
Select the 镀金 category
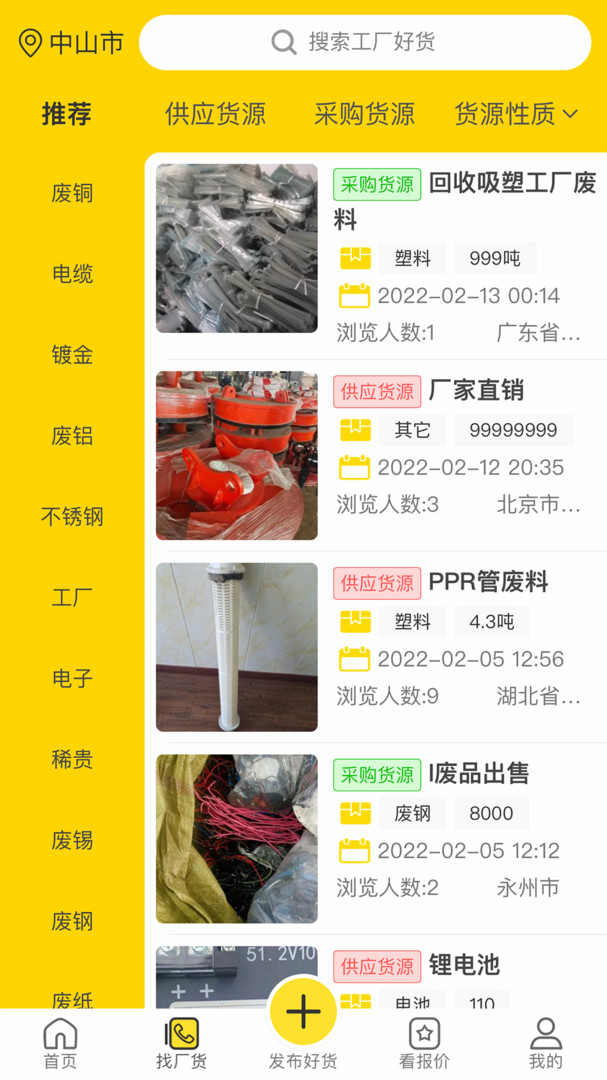pos(72,355)
